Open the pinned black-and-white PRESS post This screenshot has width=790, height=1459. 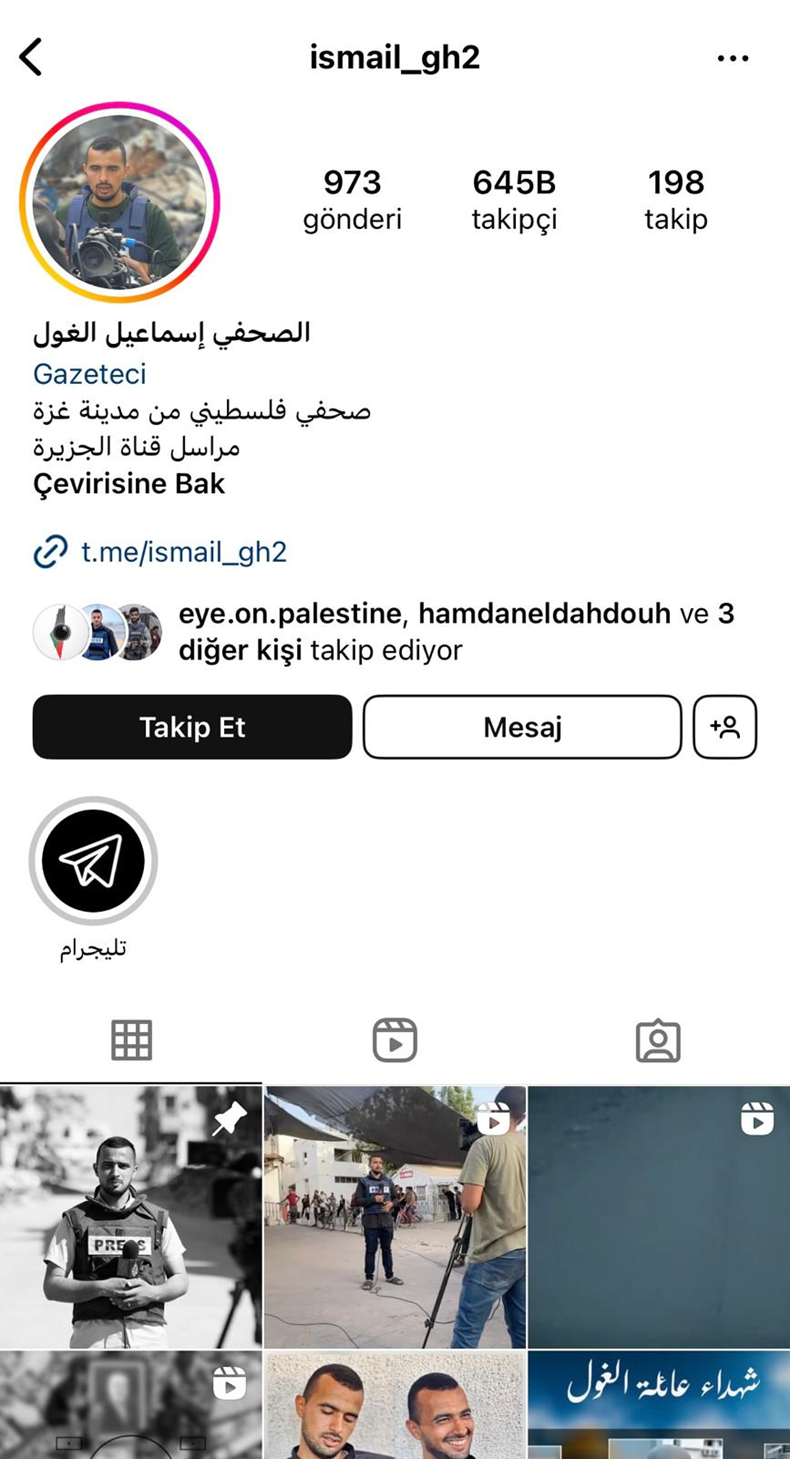coord(130,1217)
